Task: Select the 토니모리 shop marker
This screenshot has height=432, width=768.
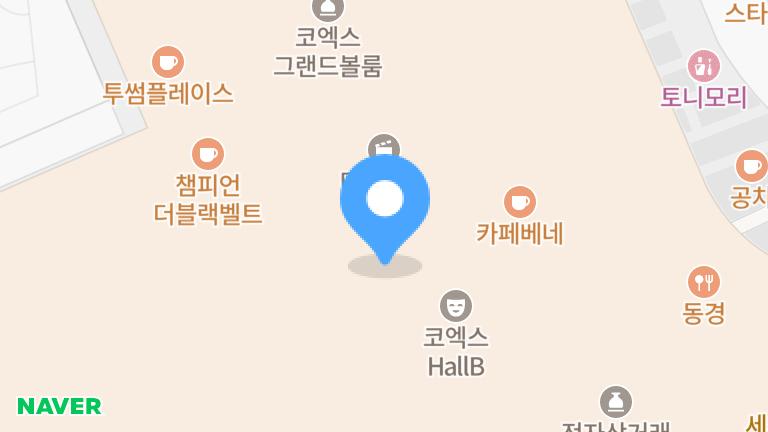Action: (x=704, y=66)
